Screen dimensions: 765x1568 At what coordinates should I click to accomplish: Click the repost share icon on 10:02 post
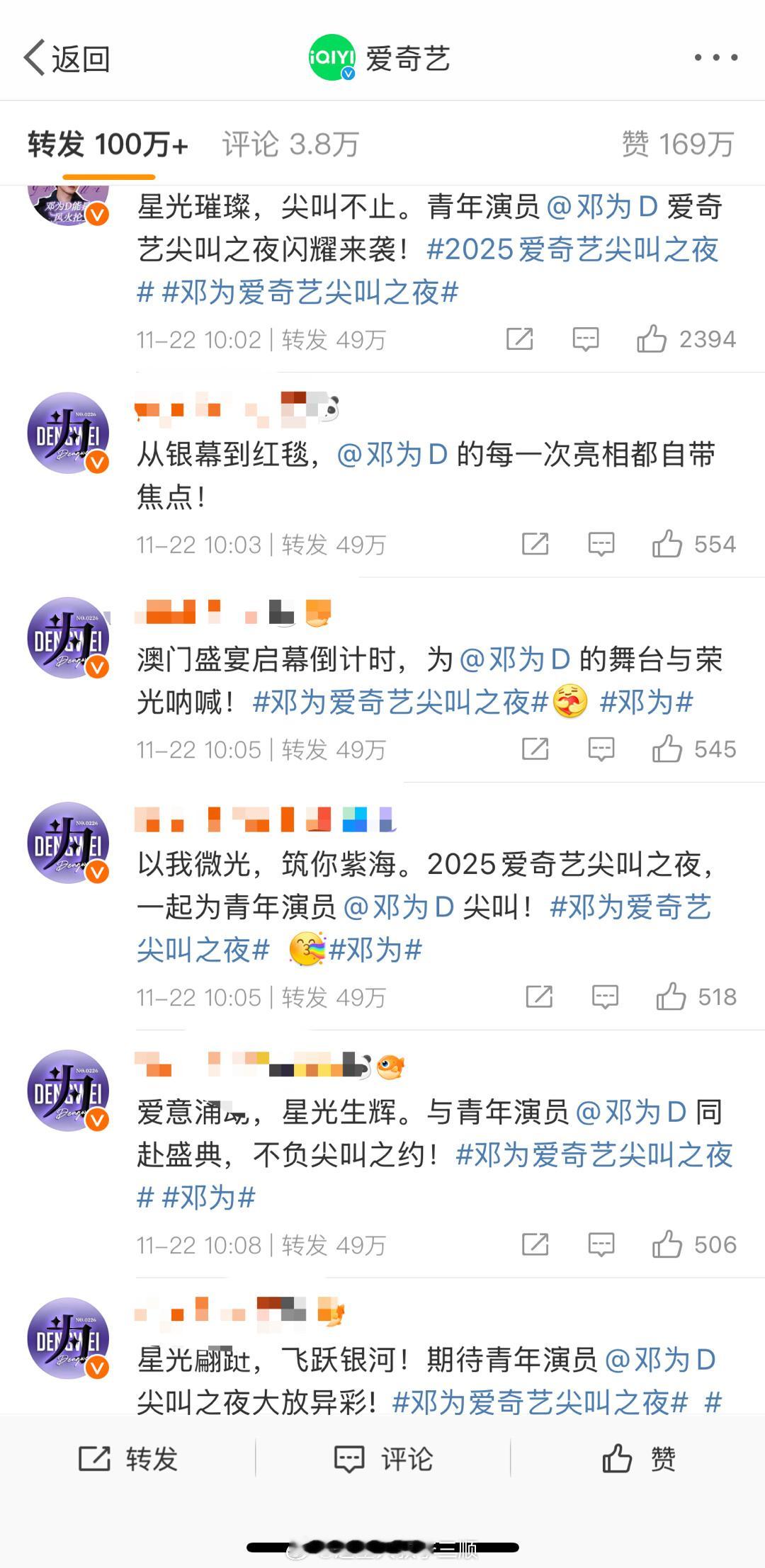coord(521,339)
